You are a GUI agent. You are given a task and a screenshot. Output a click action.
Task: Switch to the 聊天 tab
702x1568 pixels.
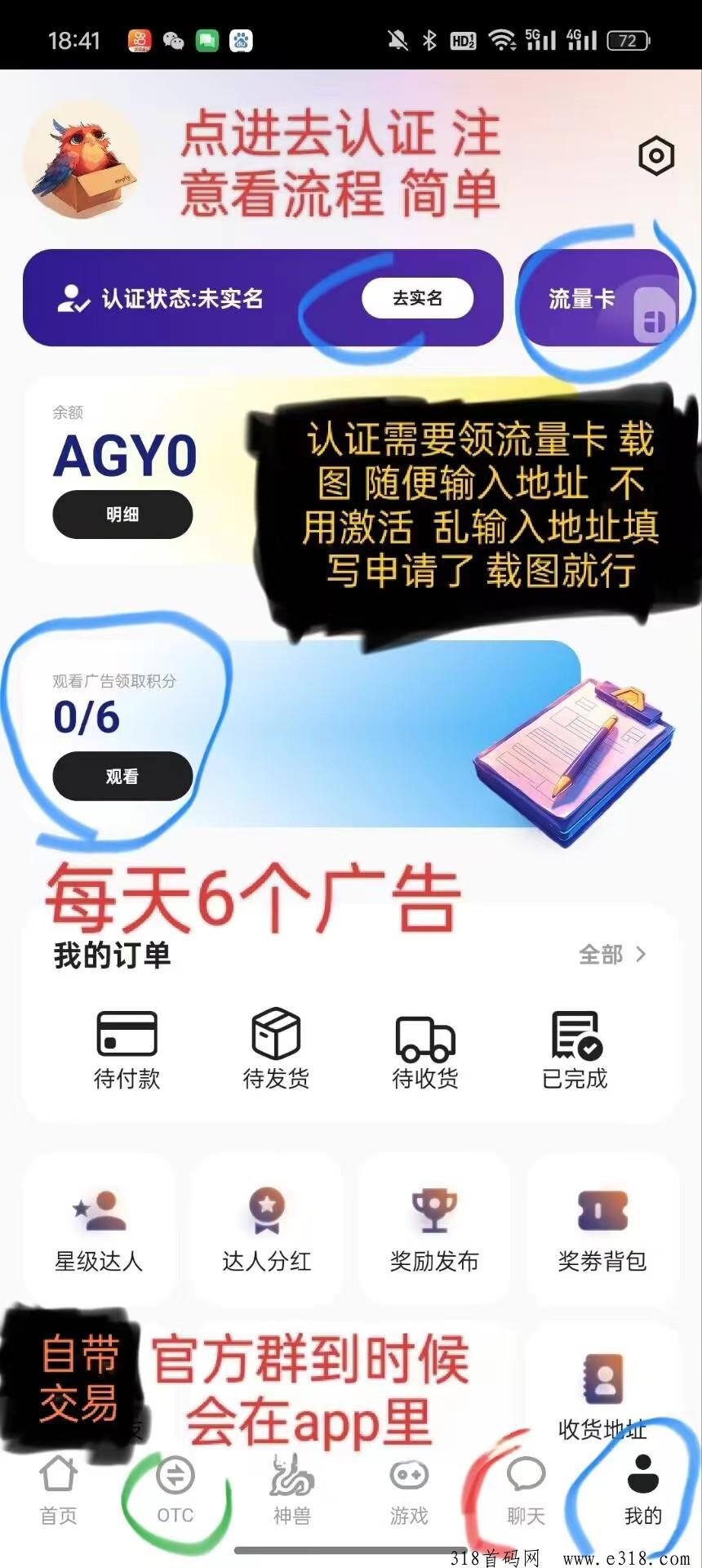[526, 1491]
